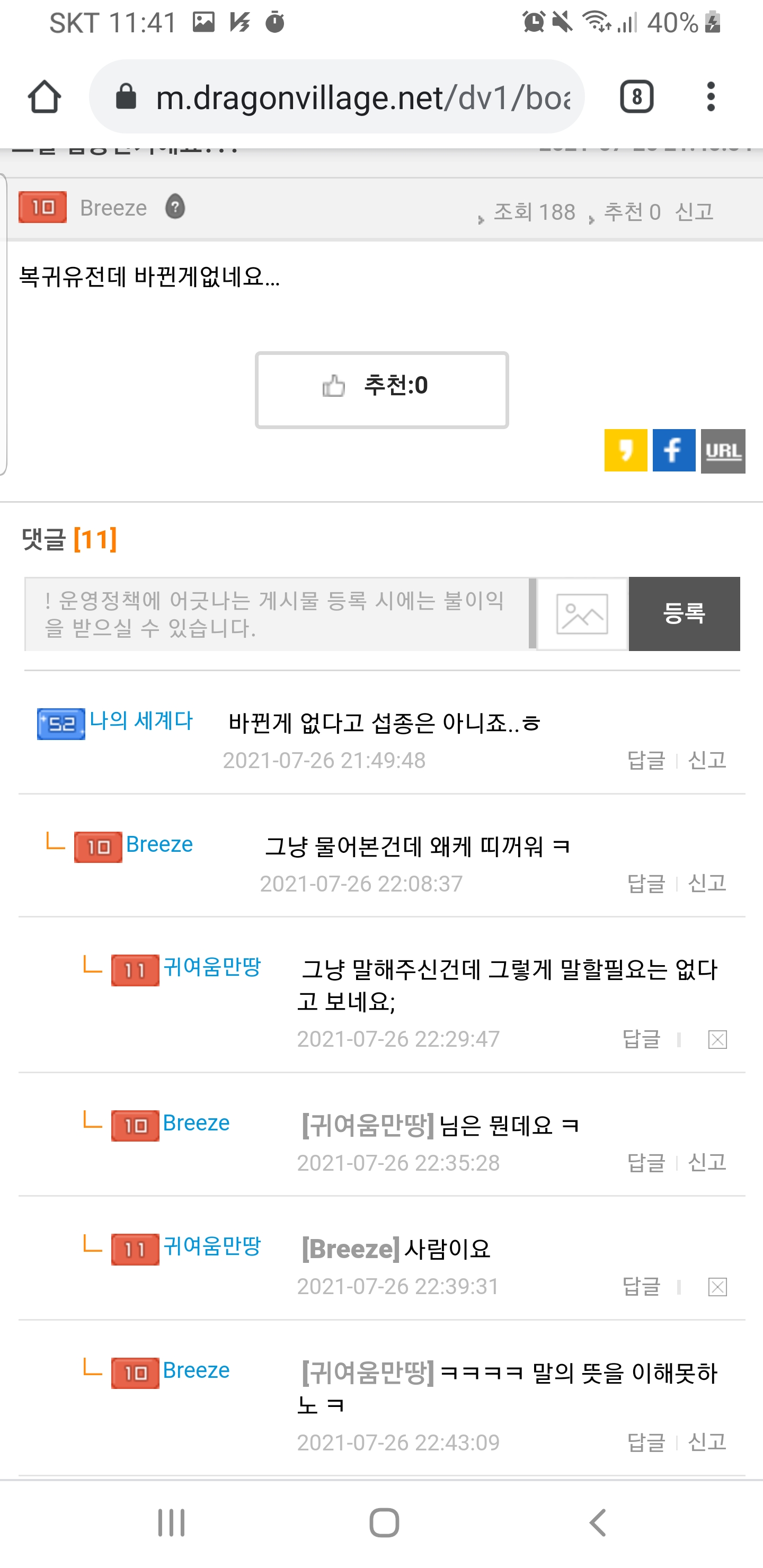The width and height of the screenshot is (763, 1568).
Task: Tap the help icon beside author Breeze
Action: tap(175, 207)
